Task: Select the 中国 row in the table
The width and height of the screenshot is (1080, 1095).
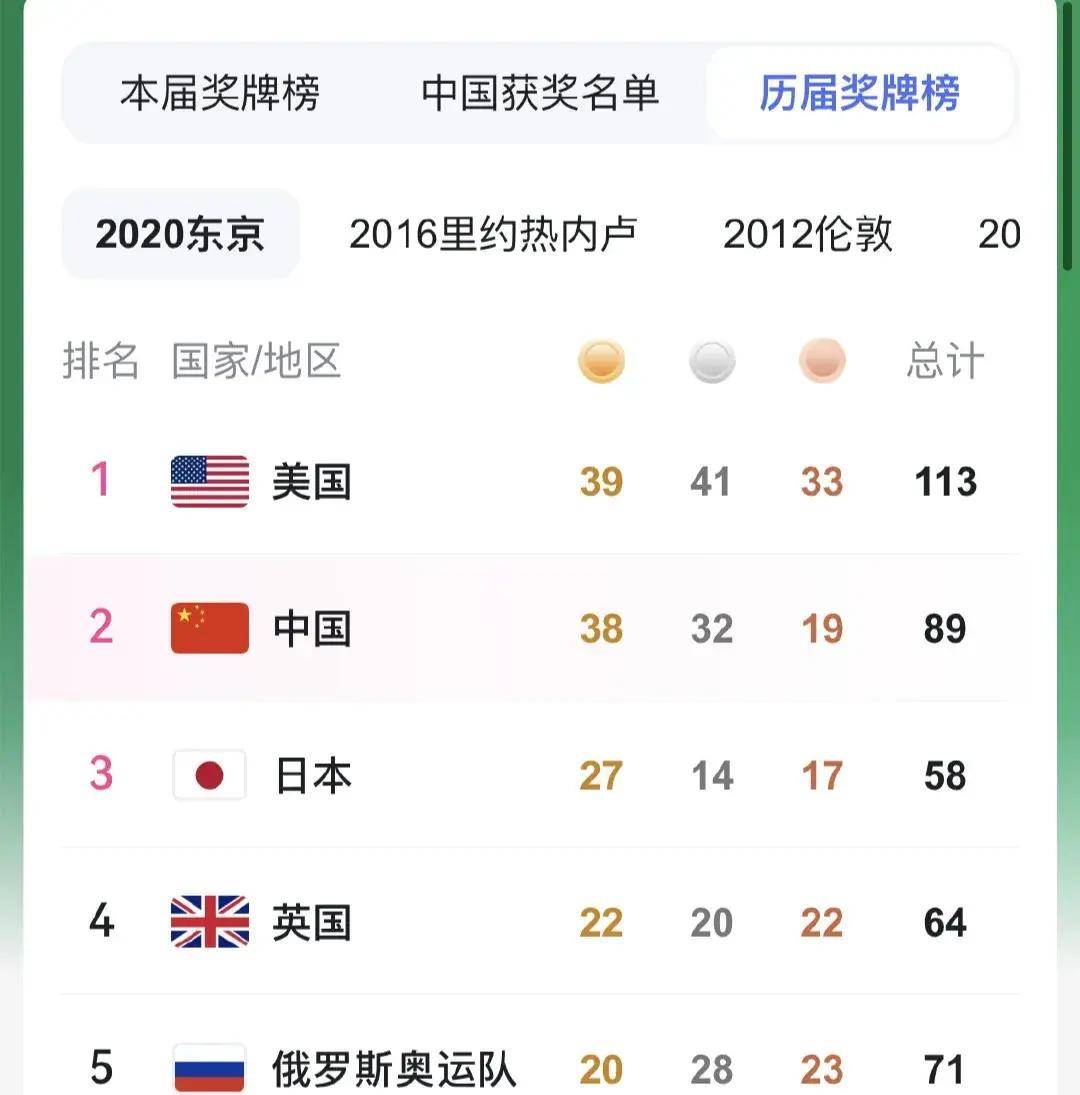Action: click(x=540, y=628)
